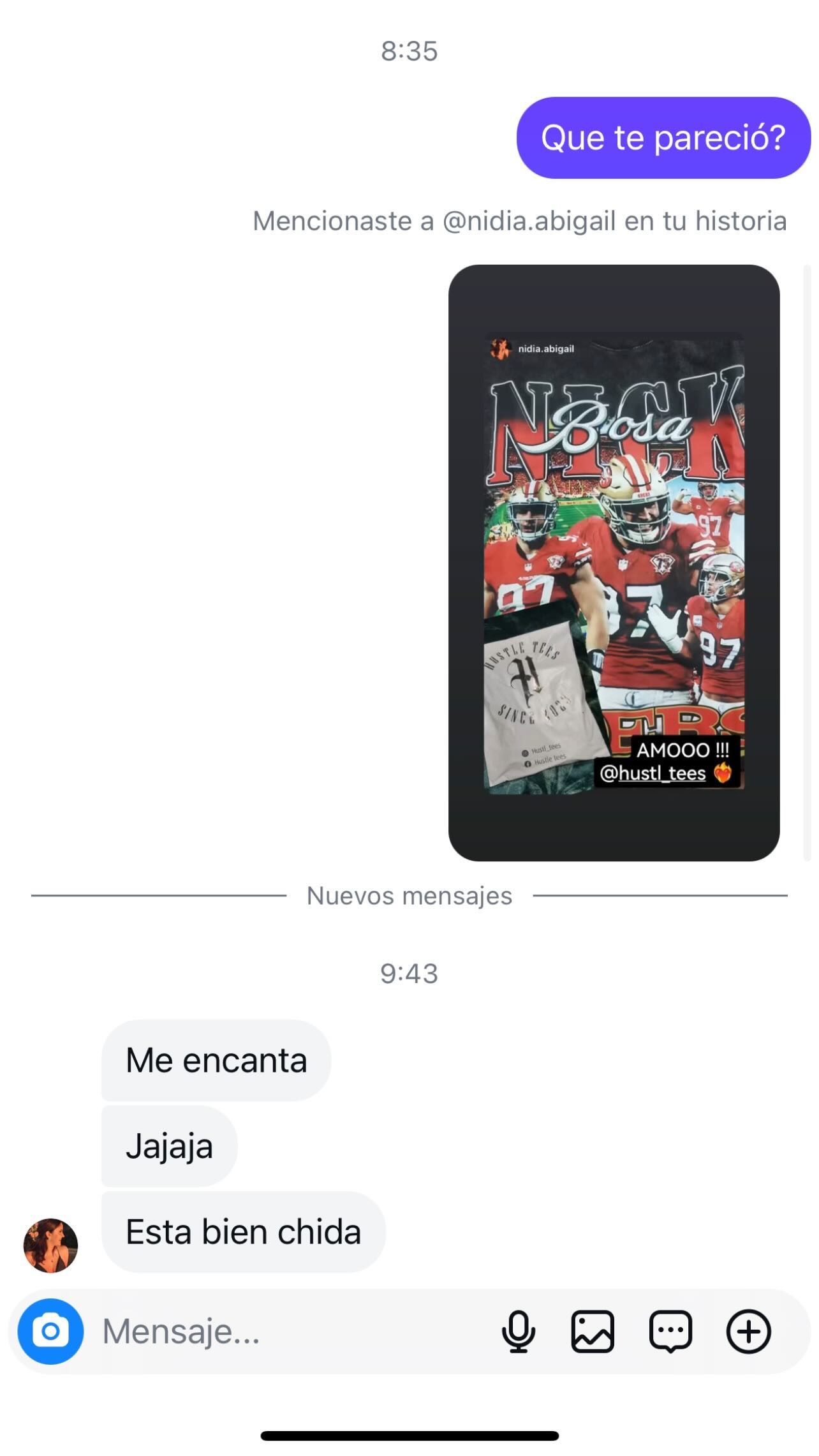Viewport: 819px width, 1456px height.
Task: Open the camera button in message bar
Action: coord(50,1332)
